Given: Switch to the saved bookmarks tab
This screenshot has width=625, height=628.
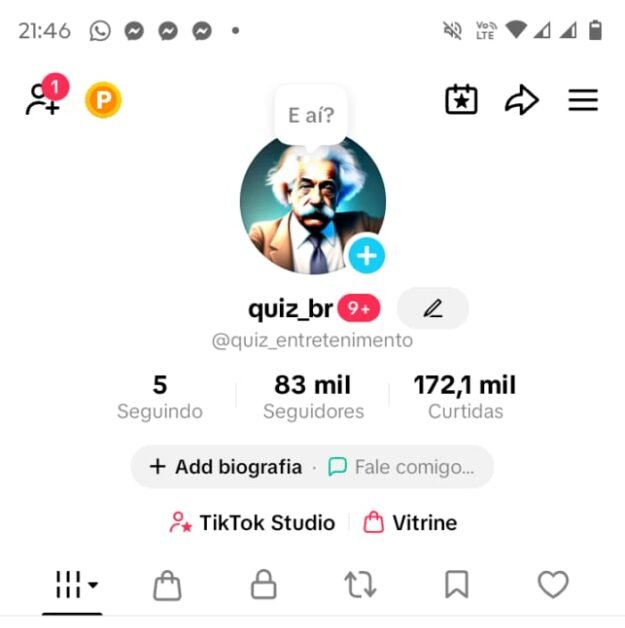Looking at the screenshot, I should [x=456, y=585].
